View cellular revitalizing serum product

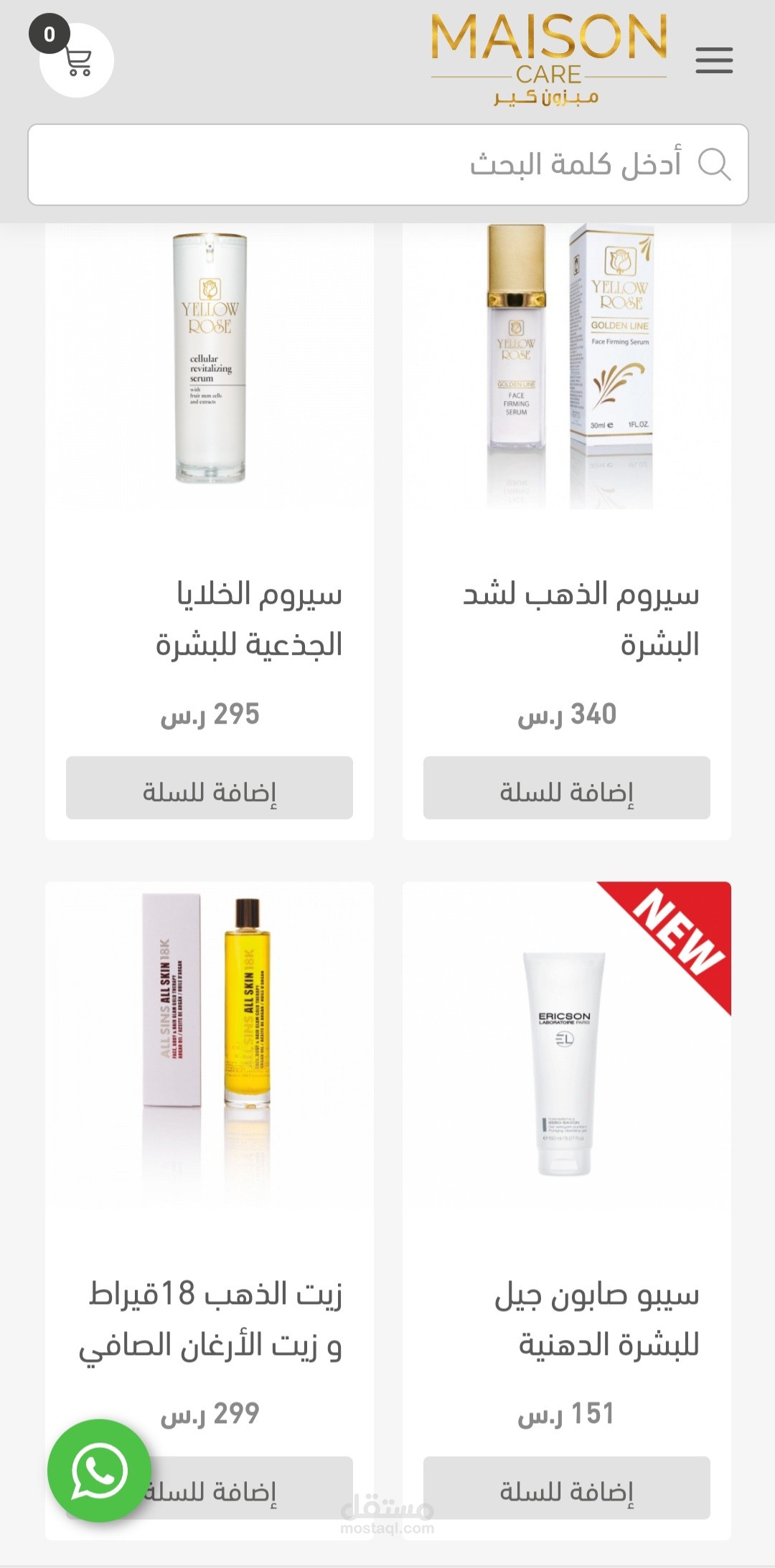[210, 359]
